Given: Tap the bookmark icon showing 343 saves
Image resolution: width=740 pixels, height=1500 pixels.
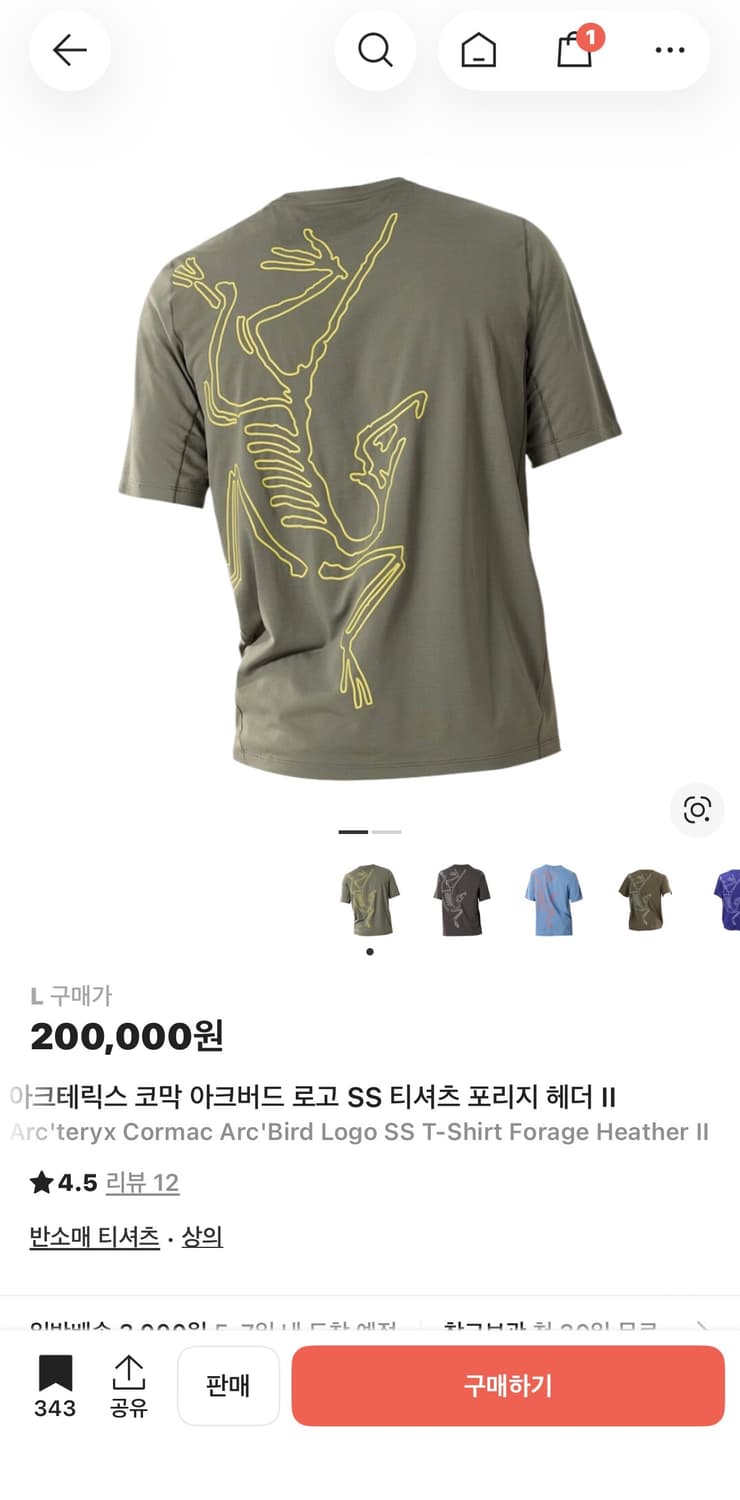Looking at the screenshot, I should coord(55,1385).
